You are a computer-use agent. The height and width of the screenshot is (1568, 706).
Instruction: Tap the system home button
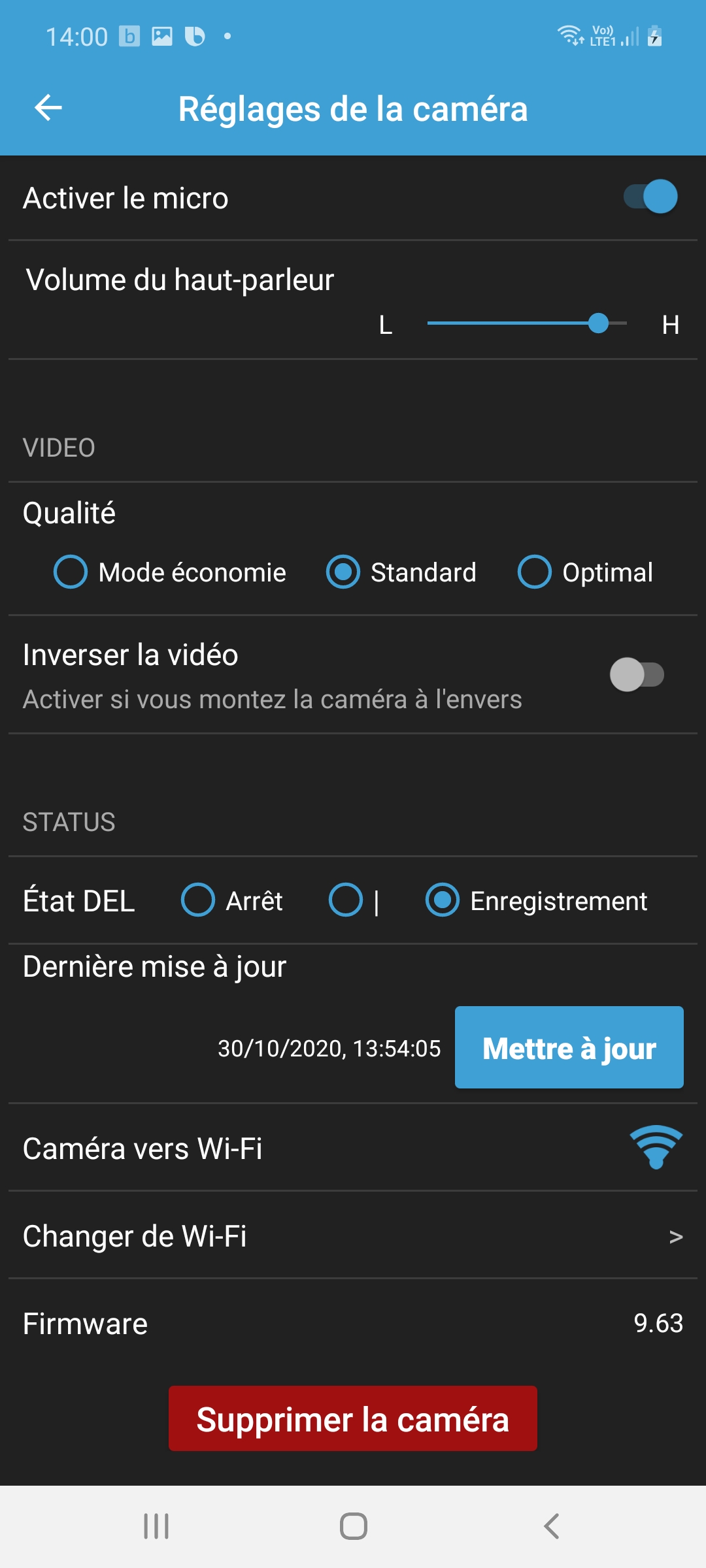(x=354, y=1527)
